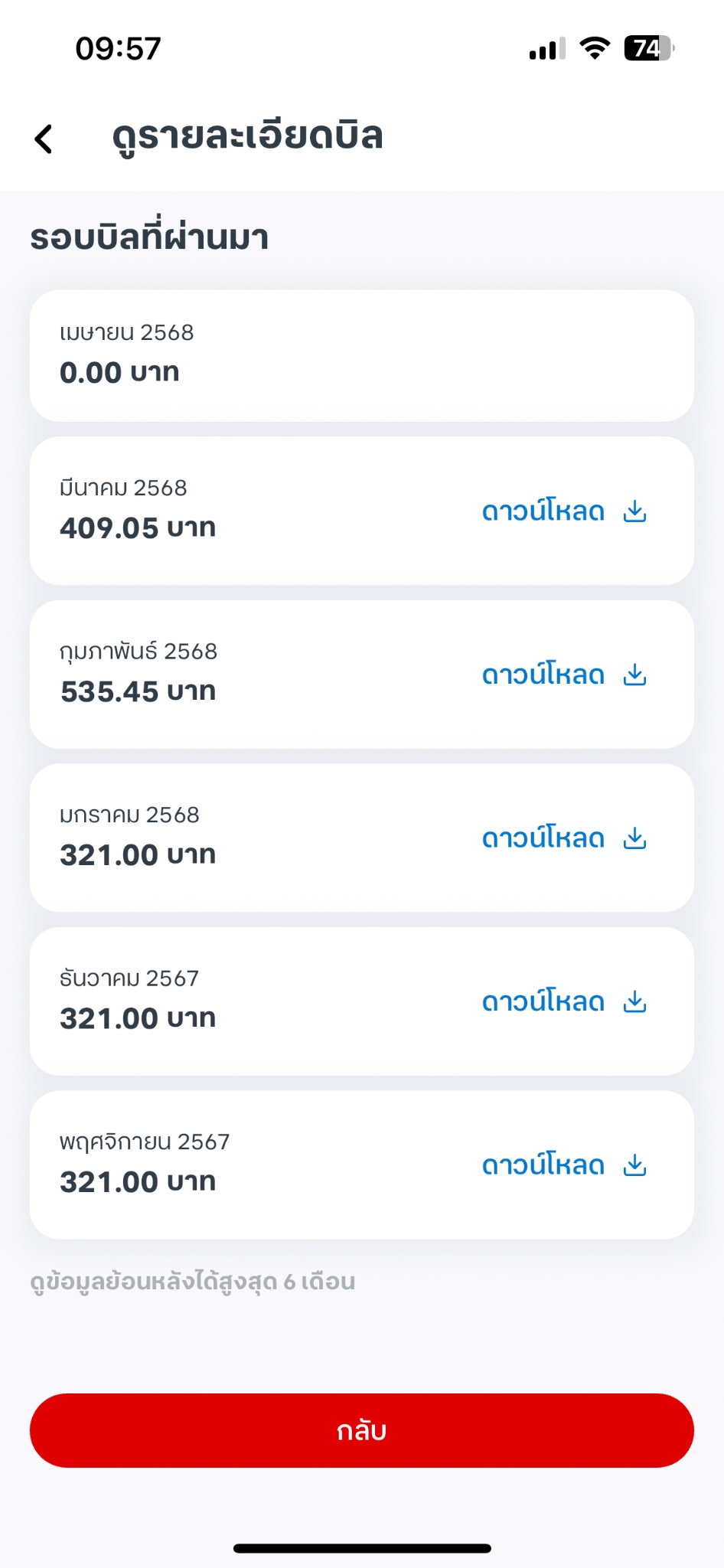The height and width of the screenshot is (1568, 724).
Task: Download the มกราคม 2568 bill
Action: click(x=564, y=838)
